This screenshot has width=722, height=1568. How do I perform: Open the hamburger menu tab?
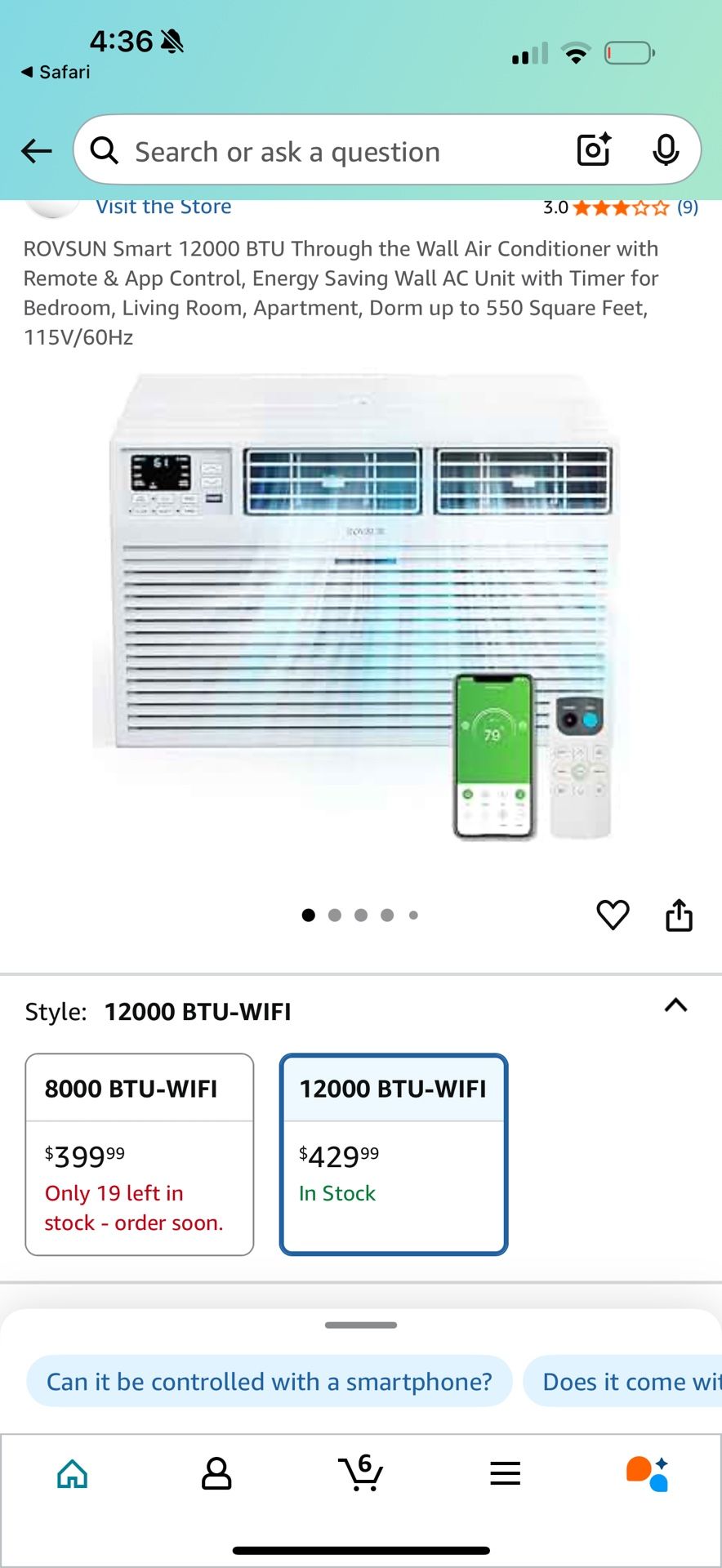(x=506, y=1473)
